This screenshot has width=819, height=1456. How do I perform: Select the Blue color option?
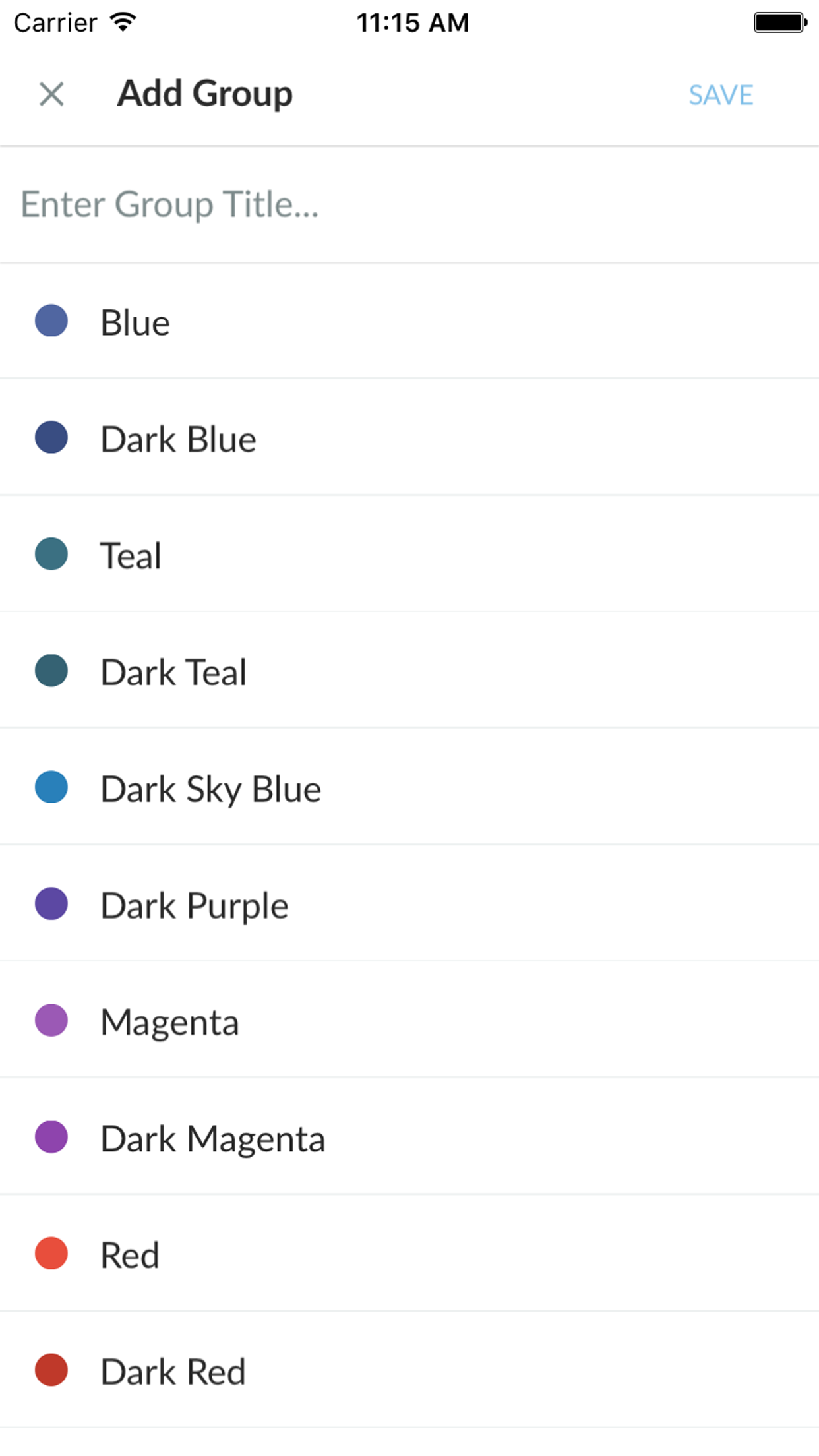[x=409, y=322]
